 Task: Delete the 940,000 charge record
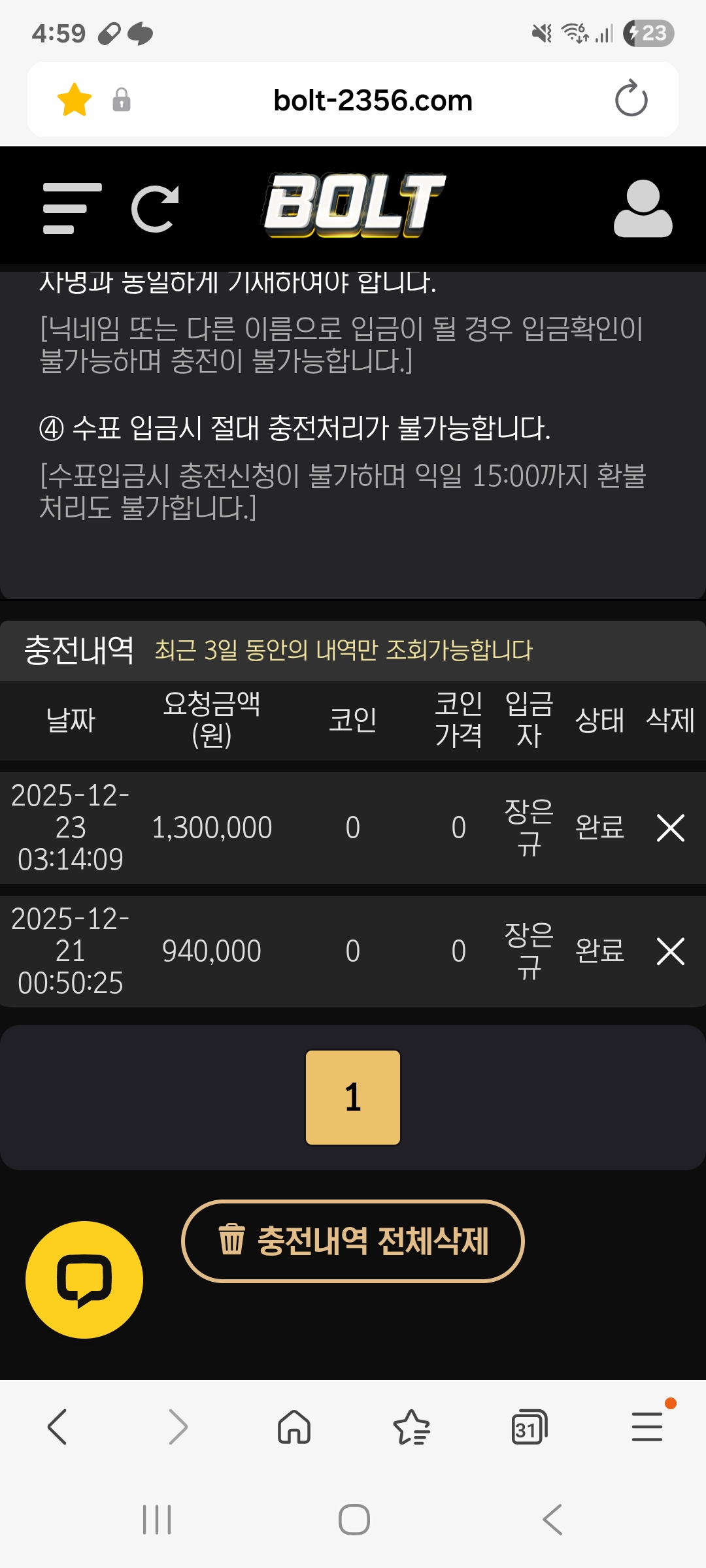coord(670,951)
